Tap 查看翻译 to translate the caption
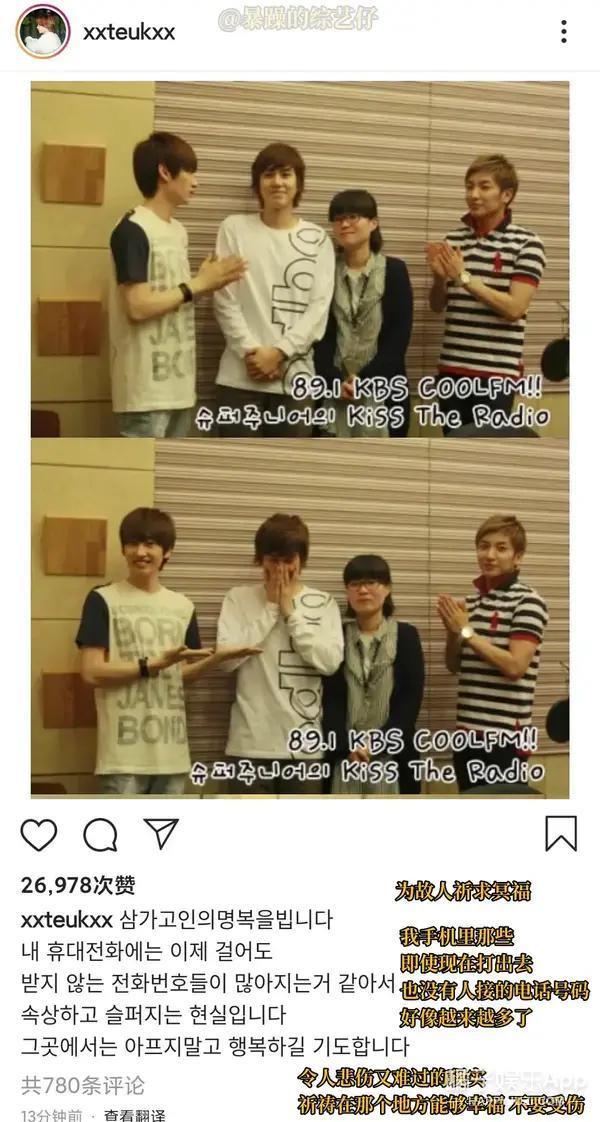 coord(135,1114)
